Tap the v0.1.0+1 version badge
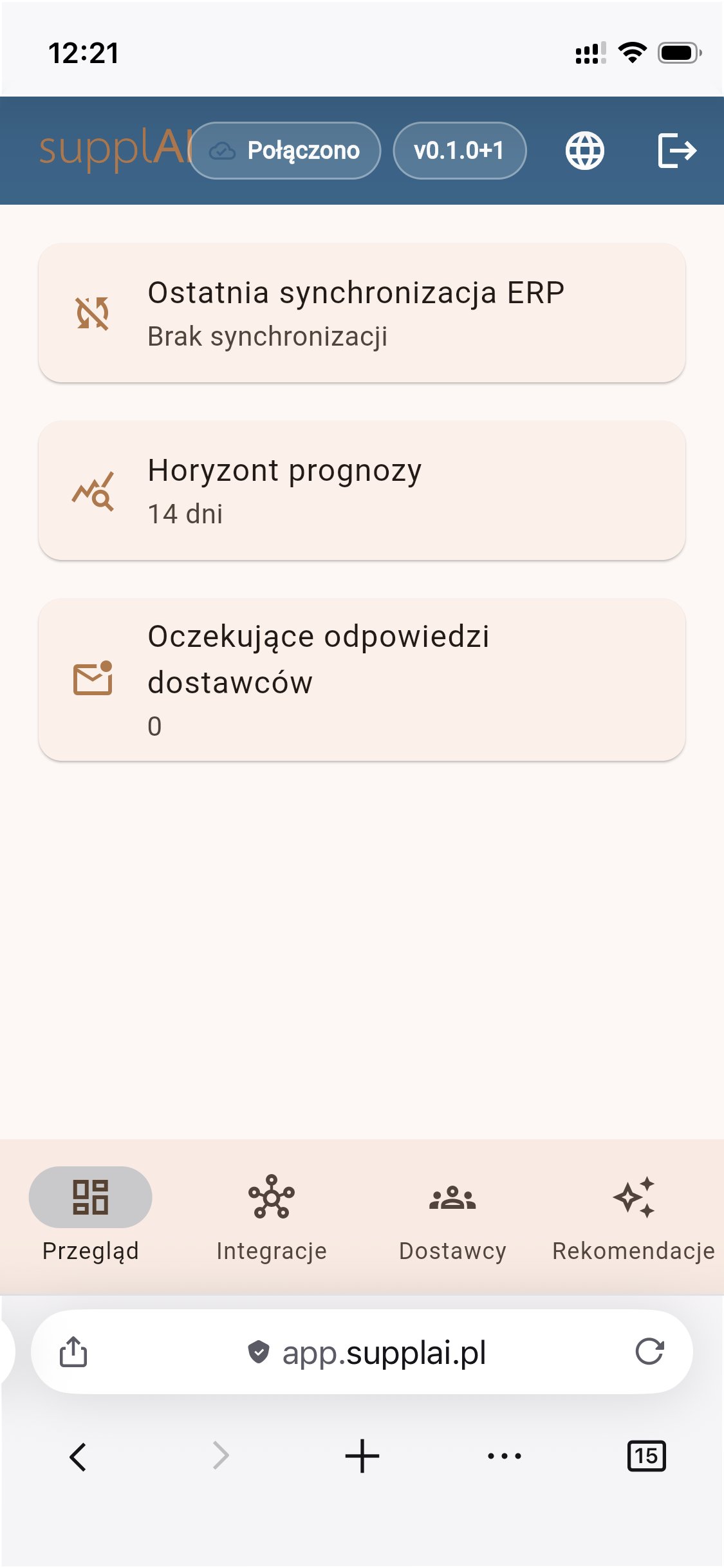This screenshot has height=1568, width=724. pos(460,150)
